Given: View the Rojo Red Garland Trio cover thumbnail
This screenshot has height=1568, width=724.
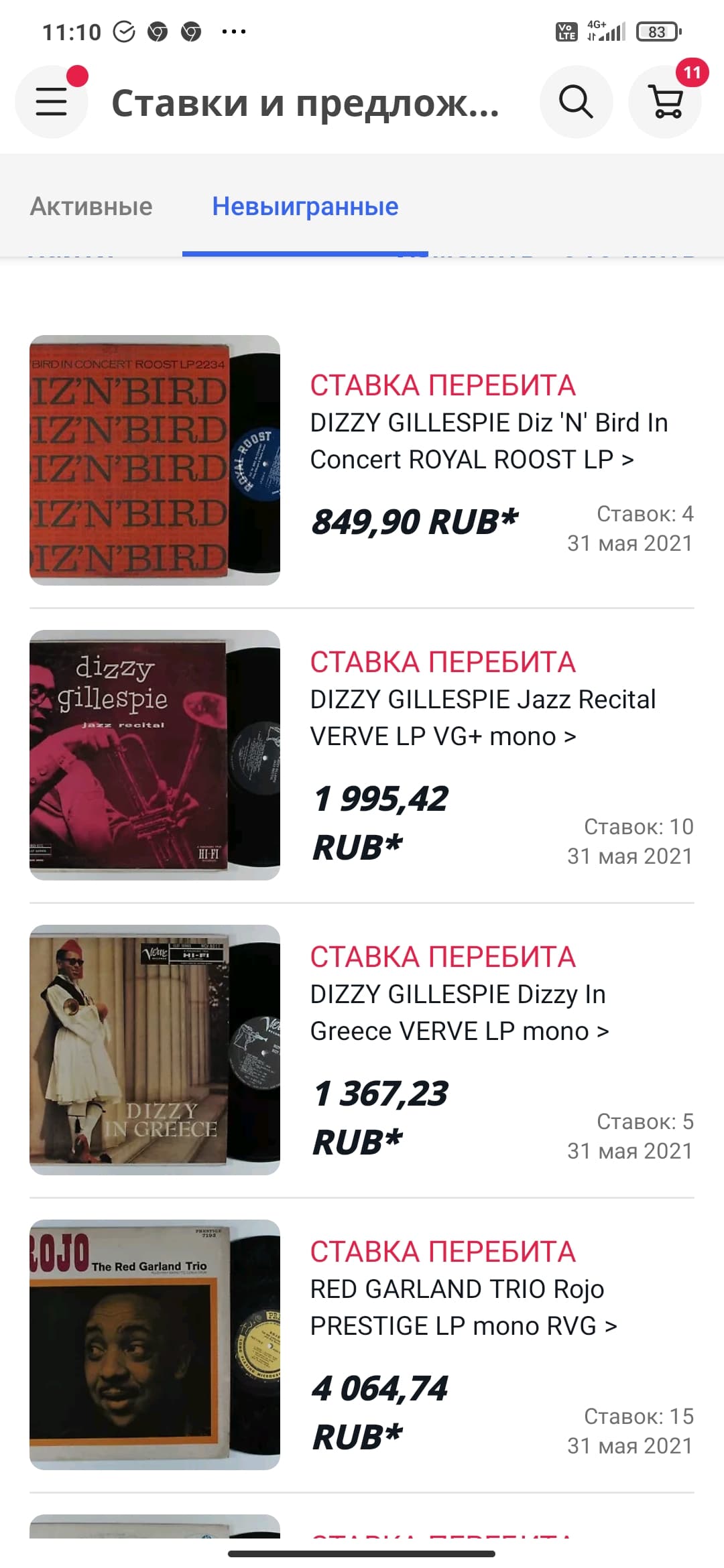Looking at the screenshot, I should [154, 1345].
